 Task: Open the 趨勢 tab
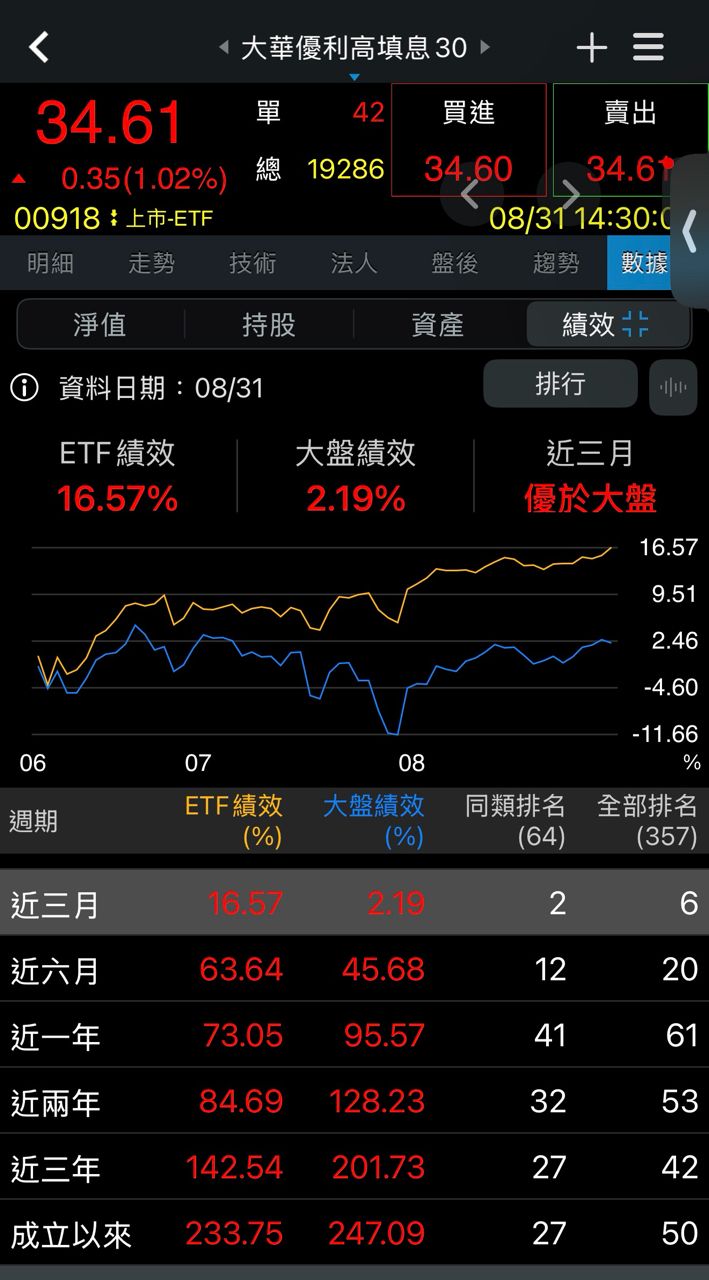tap(556, 263)
